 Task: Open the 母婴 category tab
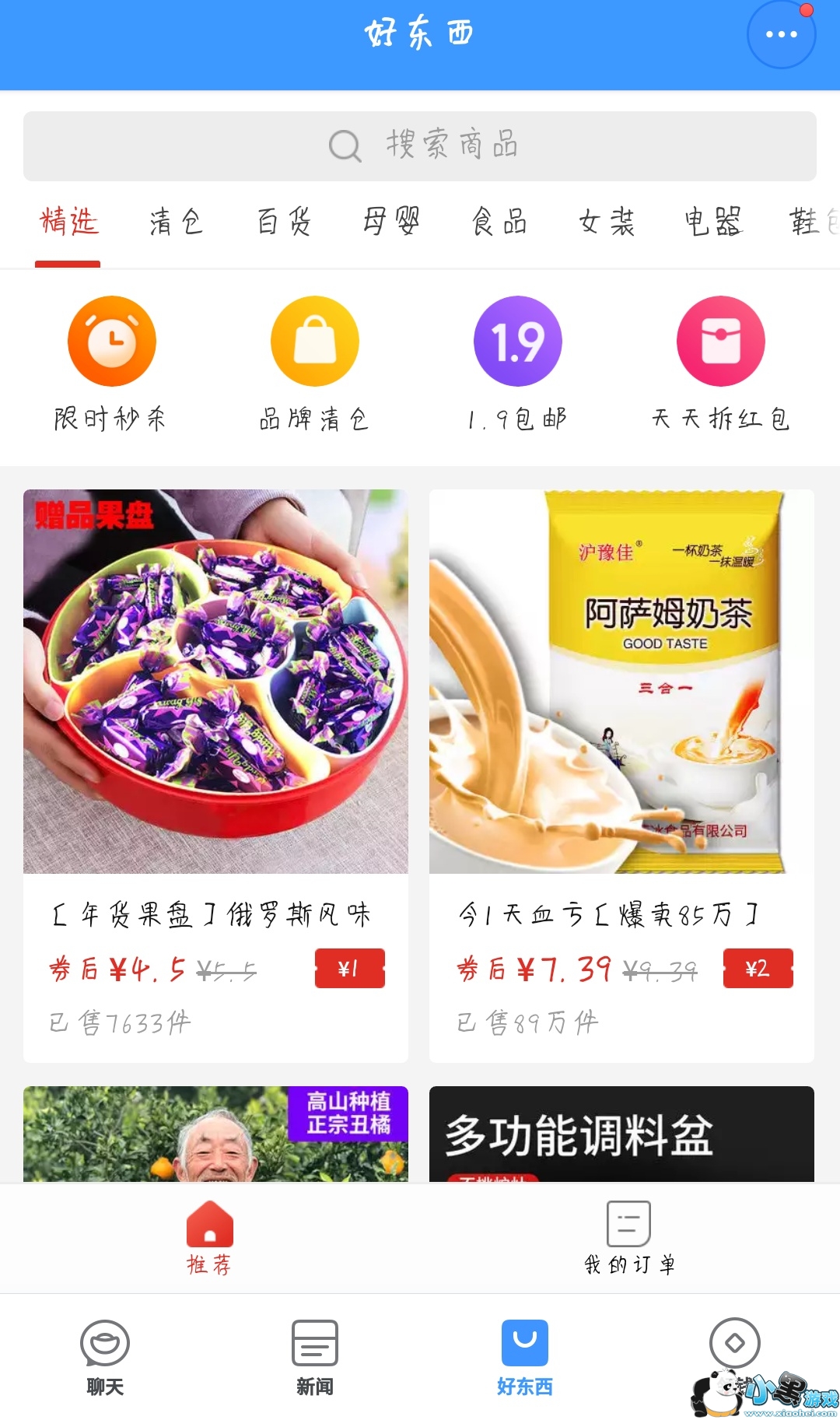click(391, 222)
